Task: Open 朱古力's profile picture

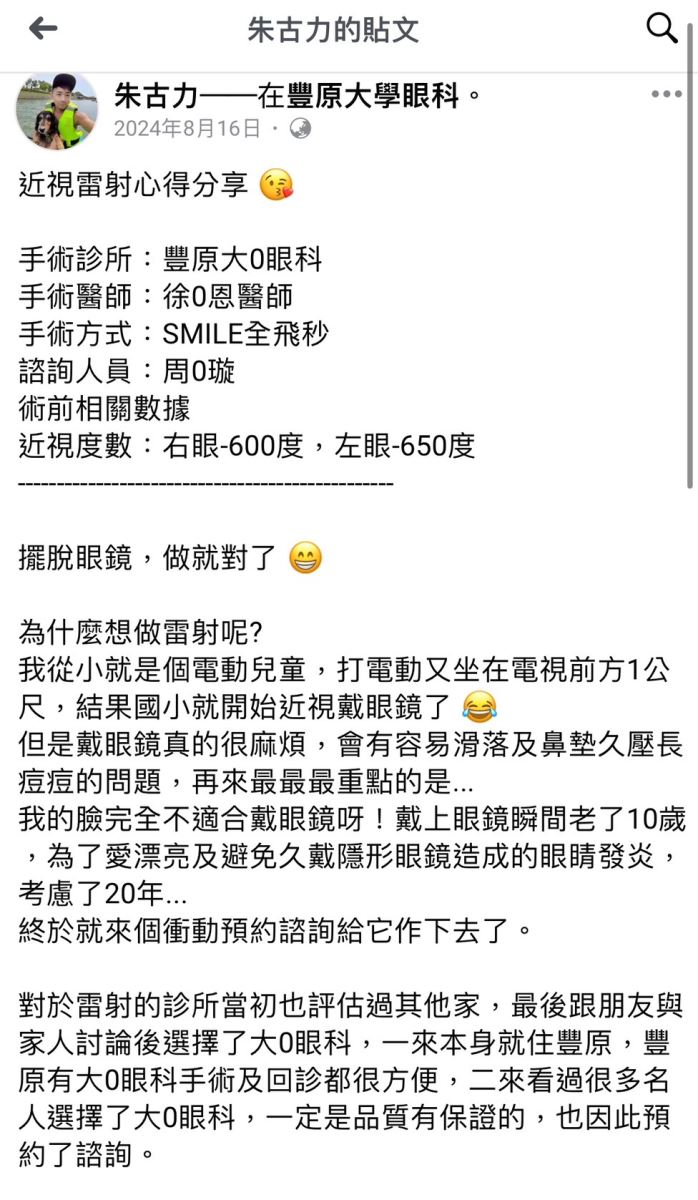Action: 57,110
